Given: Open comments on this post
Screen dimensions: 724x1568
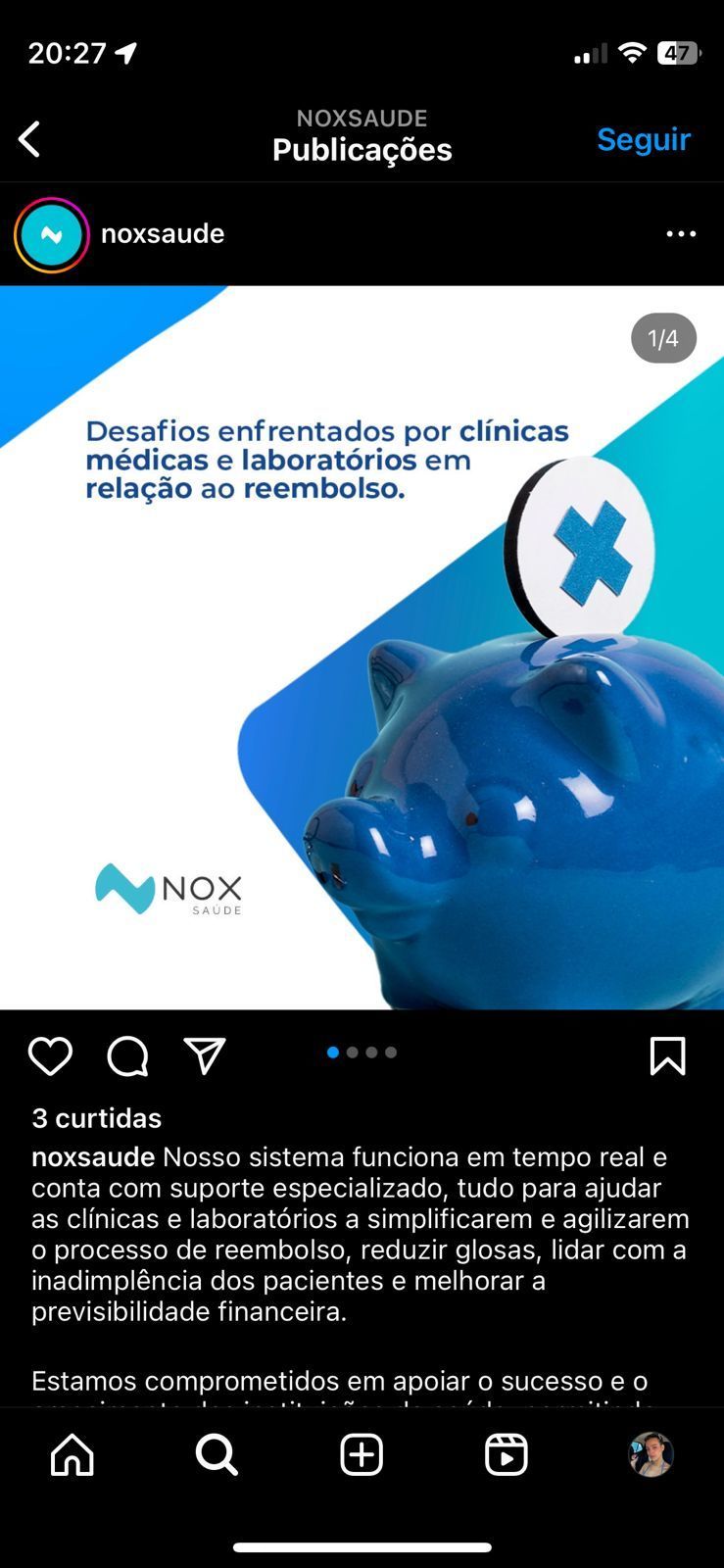Looking at the screenshot, I should click(127, 1056).
